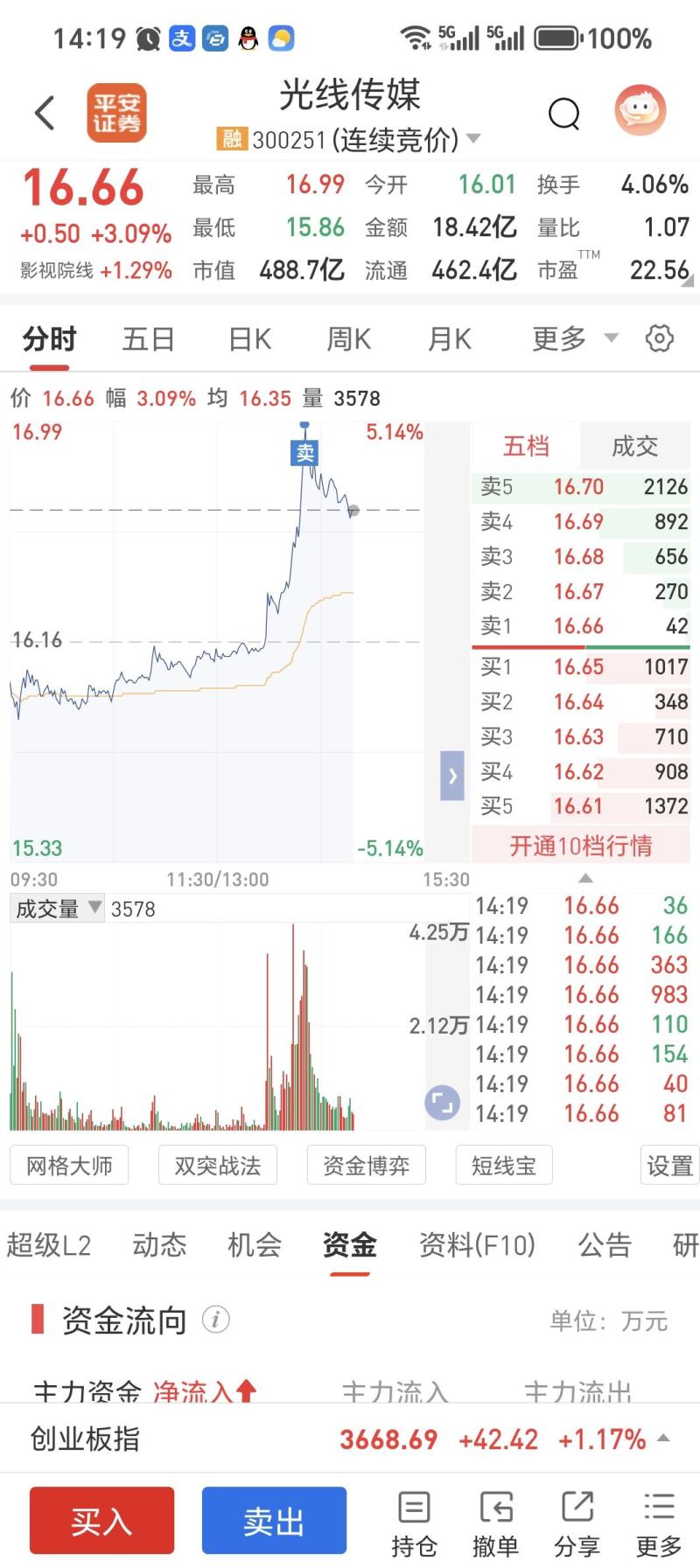Tap the red 买入 button
Viewport: 700px width, 1568px height.
pyautogui.click(x=101, y=1523)
